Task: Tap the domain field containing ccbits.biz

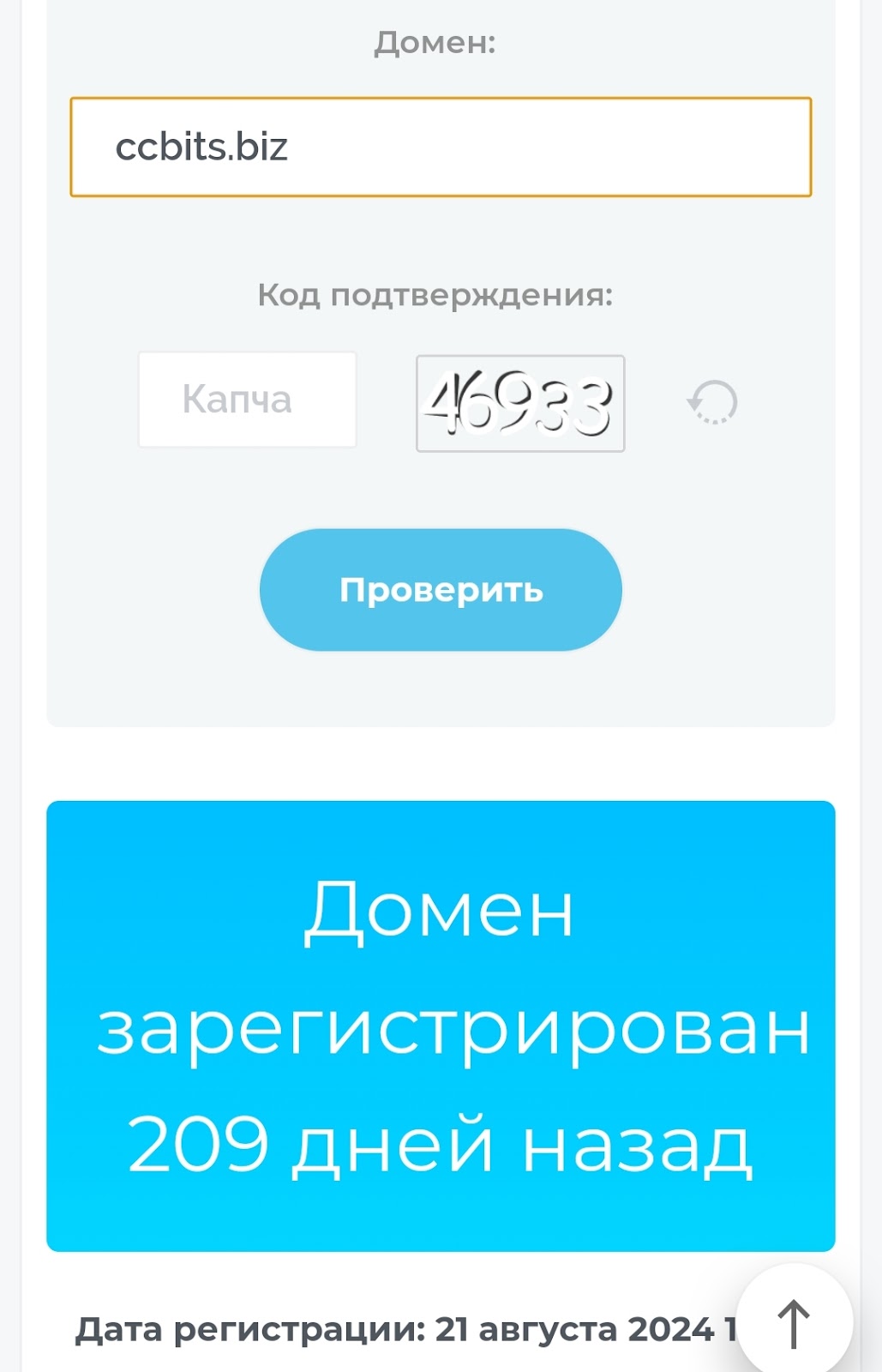Action: pyautogui.click(x=441, y=147)
